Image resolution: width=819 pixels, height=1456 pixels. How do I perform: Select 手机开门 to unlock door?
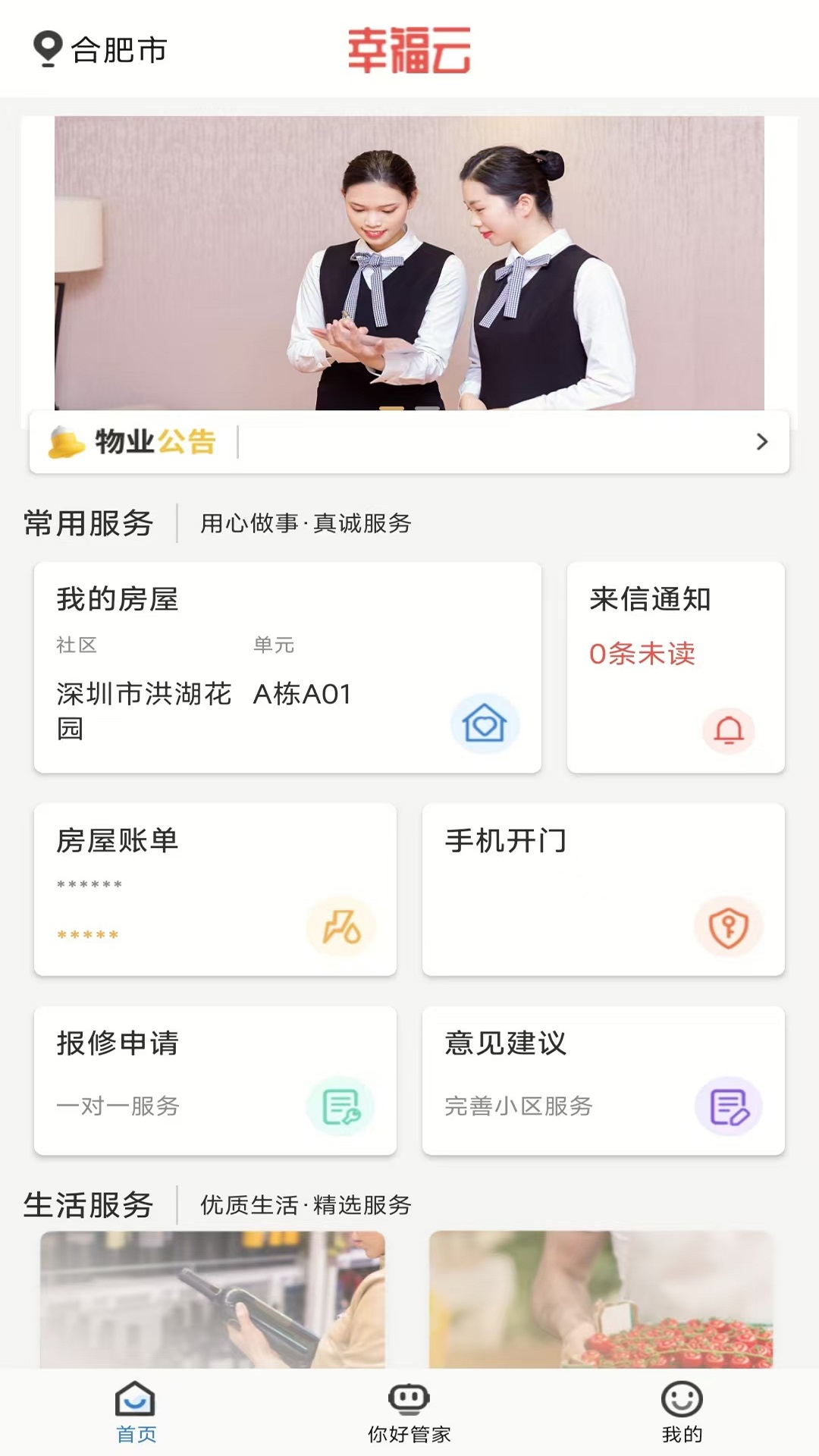603,890
